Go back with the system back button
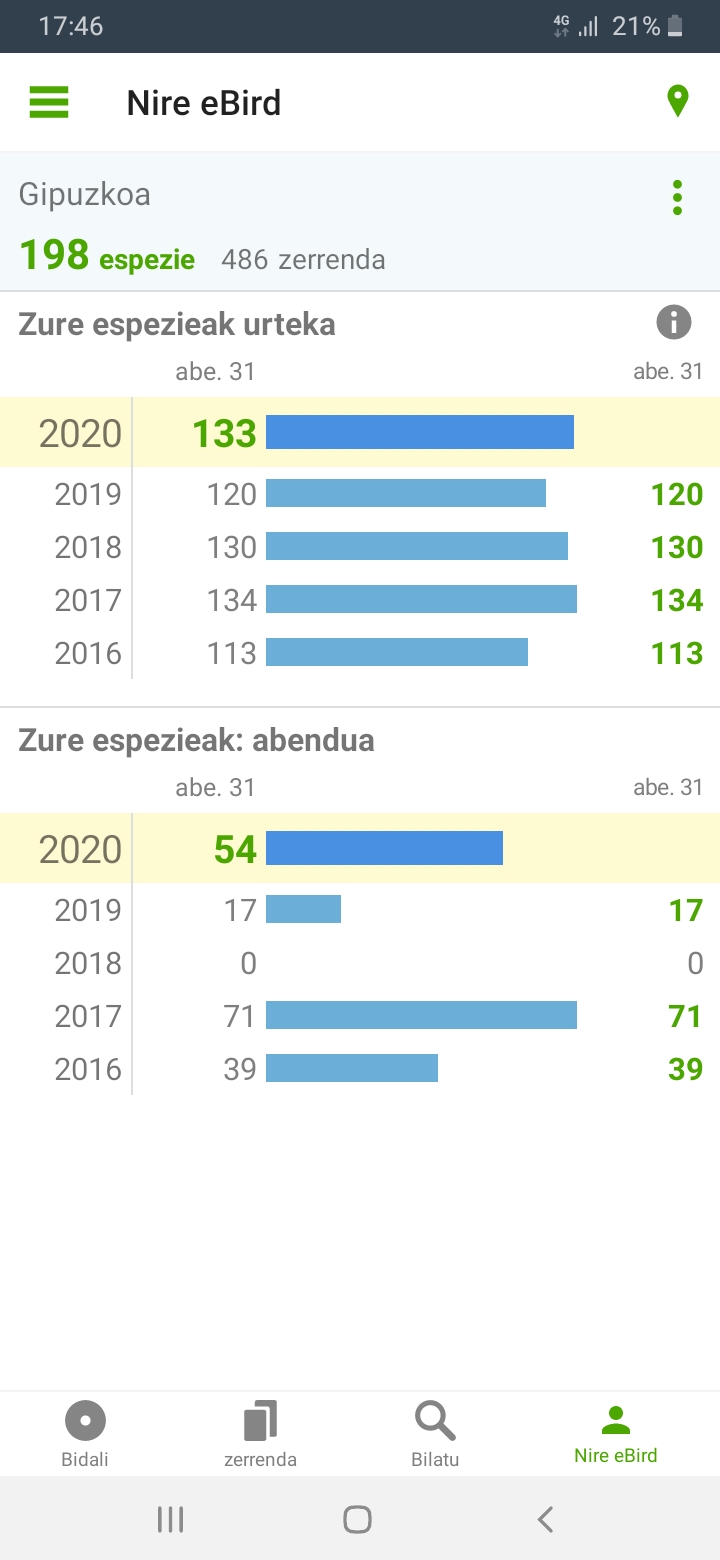Image resolution: width=720 pixels, height=1560 pixels. click(x=545, y=1519)
